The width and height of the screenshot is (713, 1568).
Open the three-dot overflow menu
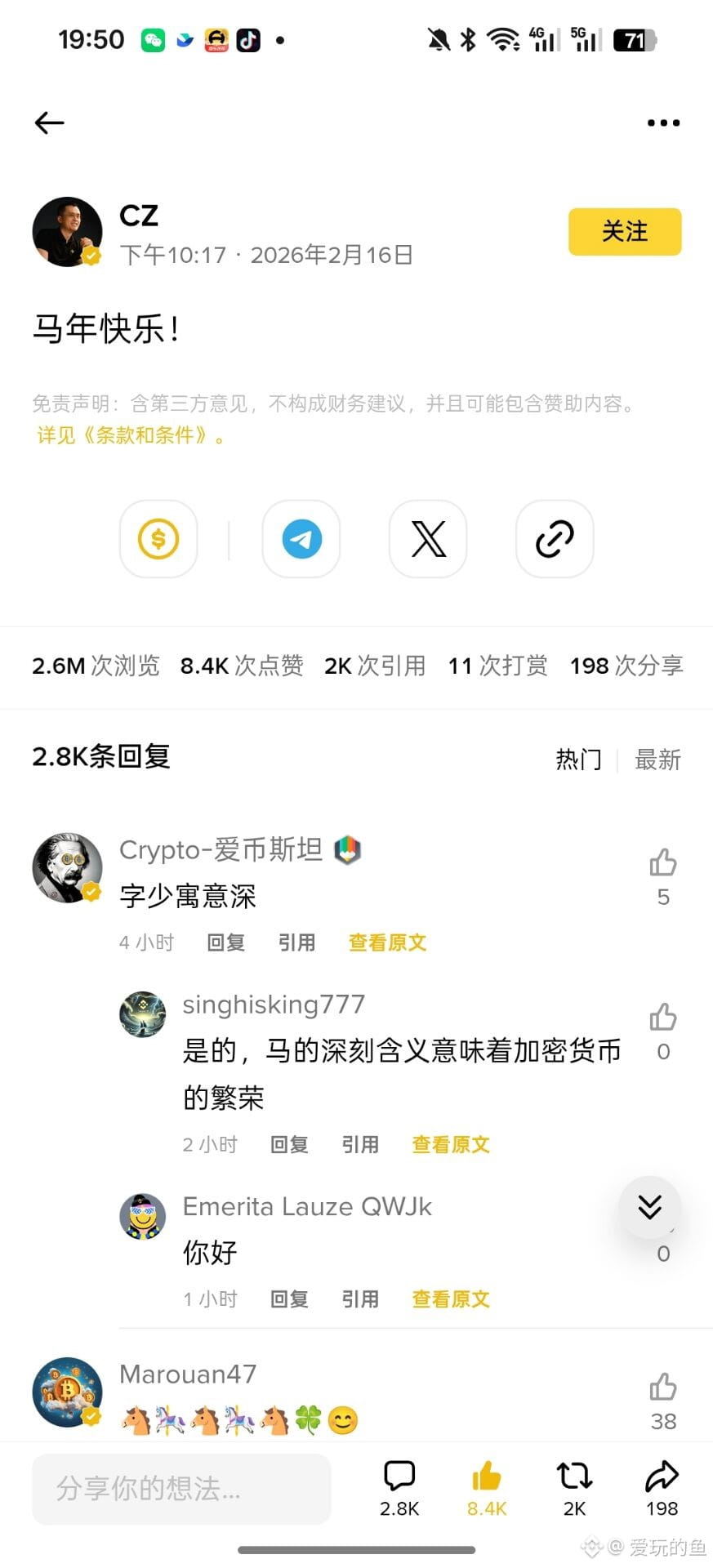(662, 122)
